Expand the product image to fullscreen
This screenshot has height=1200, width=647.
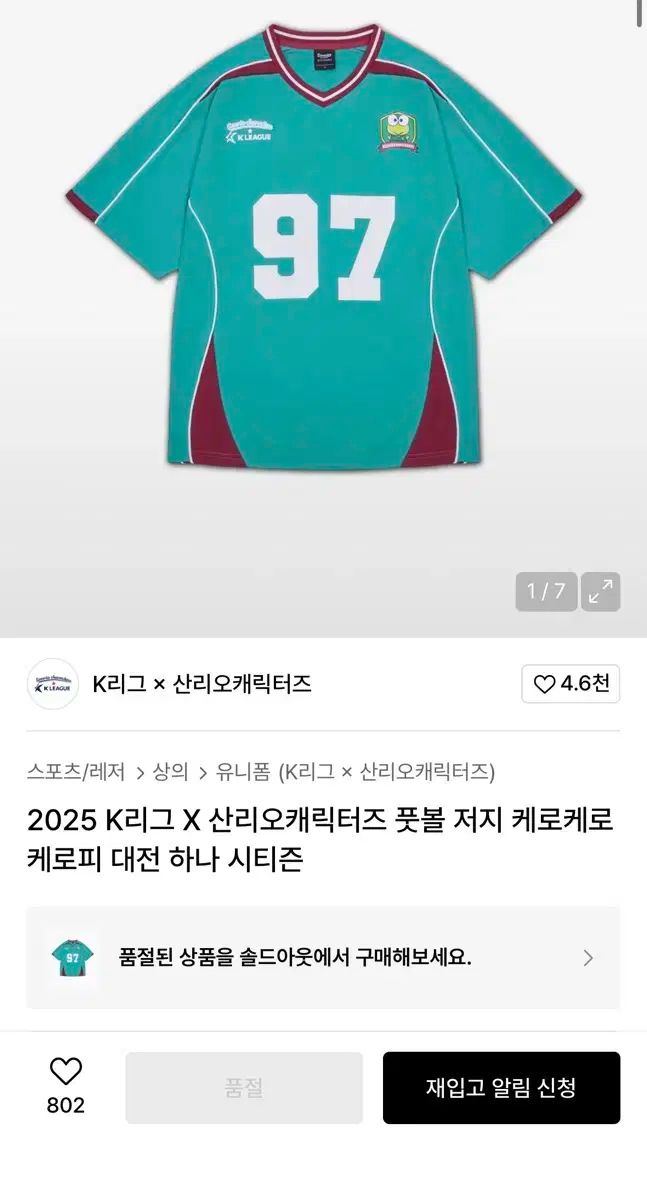(600, 591)
